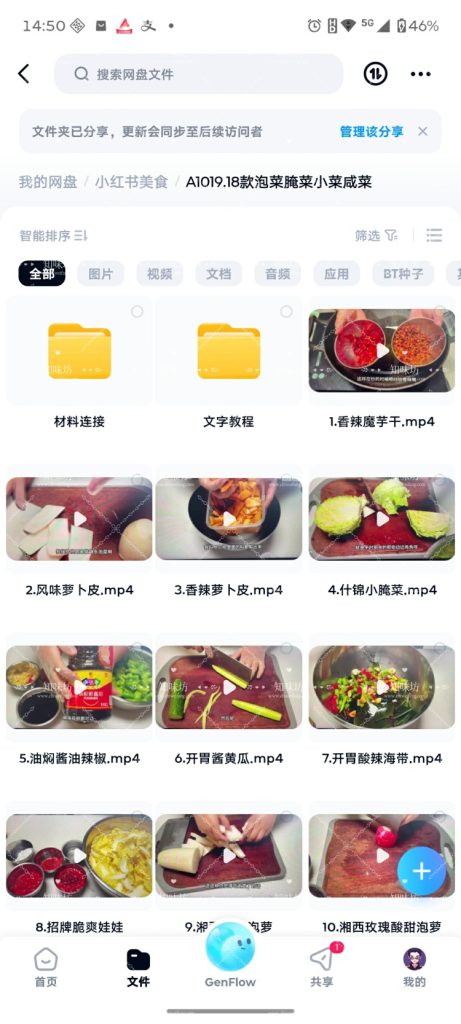Viewport: 461px width, 1024px height.
Task: Tap 管理该分享 to manage the share
Action: [372, 131]
